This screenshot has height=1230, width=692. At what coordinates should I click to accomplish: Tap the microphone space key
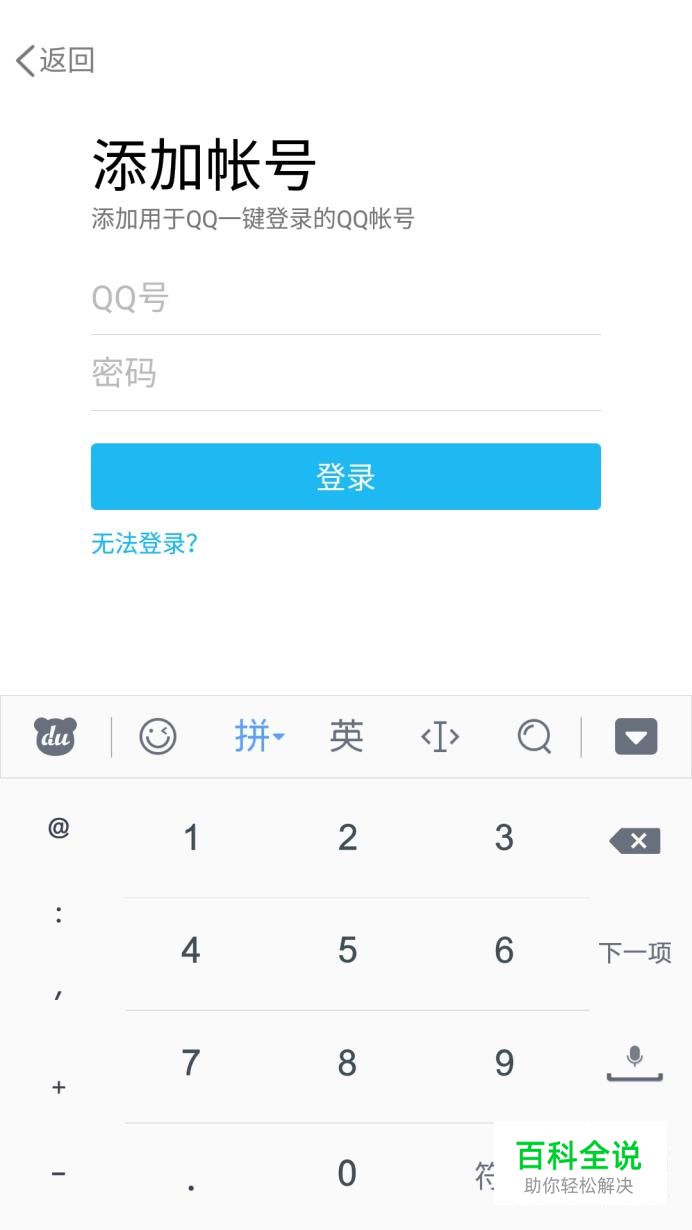[635, 1062]
